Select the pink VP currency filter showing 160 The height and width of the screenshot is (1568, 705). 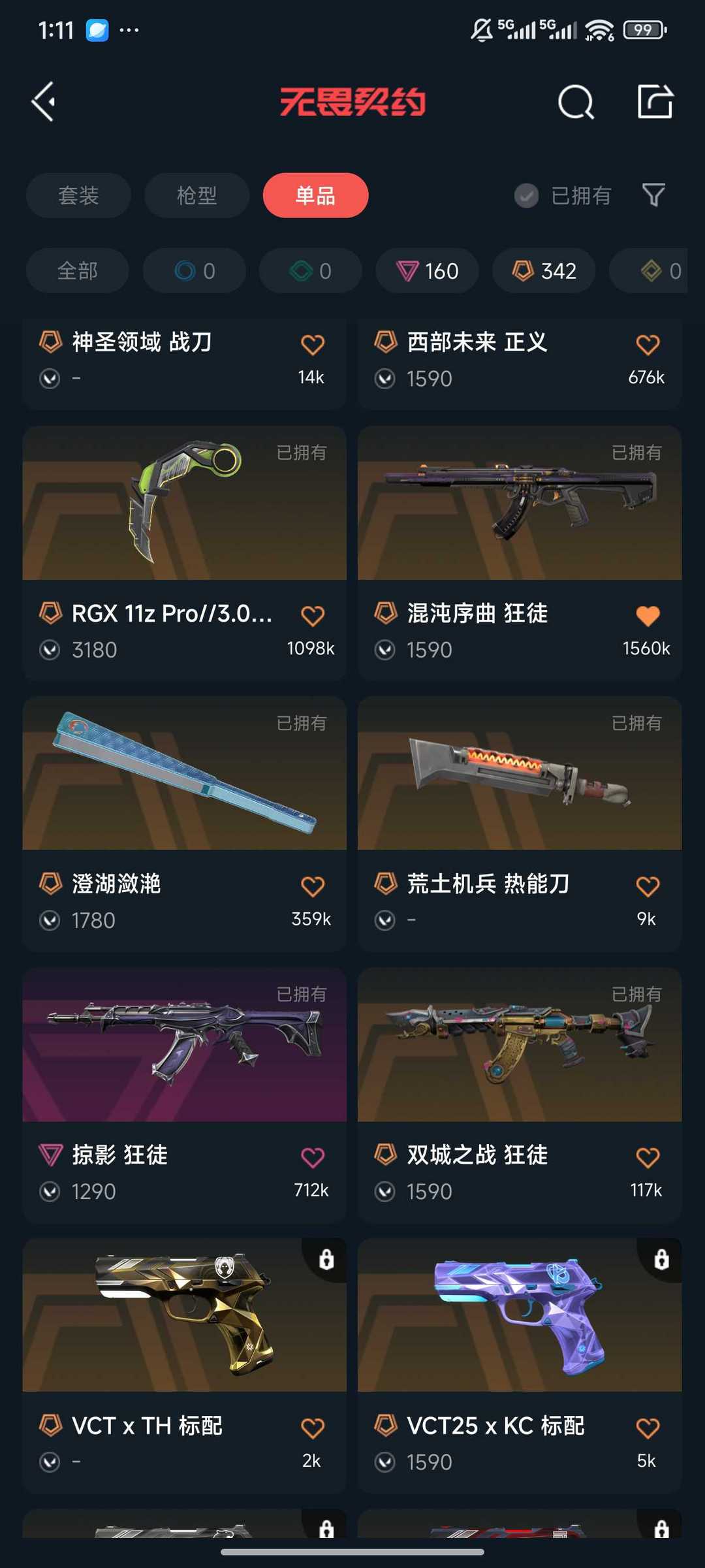[426, 270]
